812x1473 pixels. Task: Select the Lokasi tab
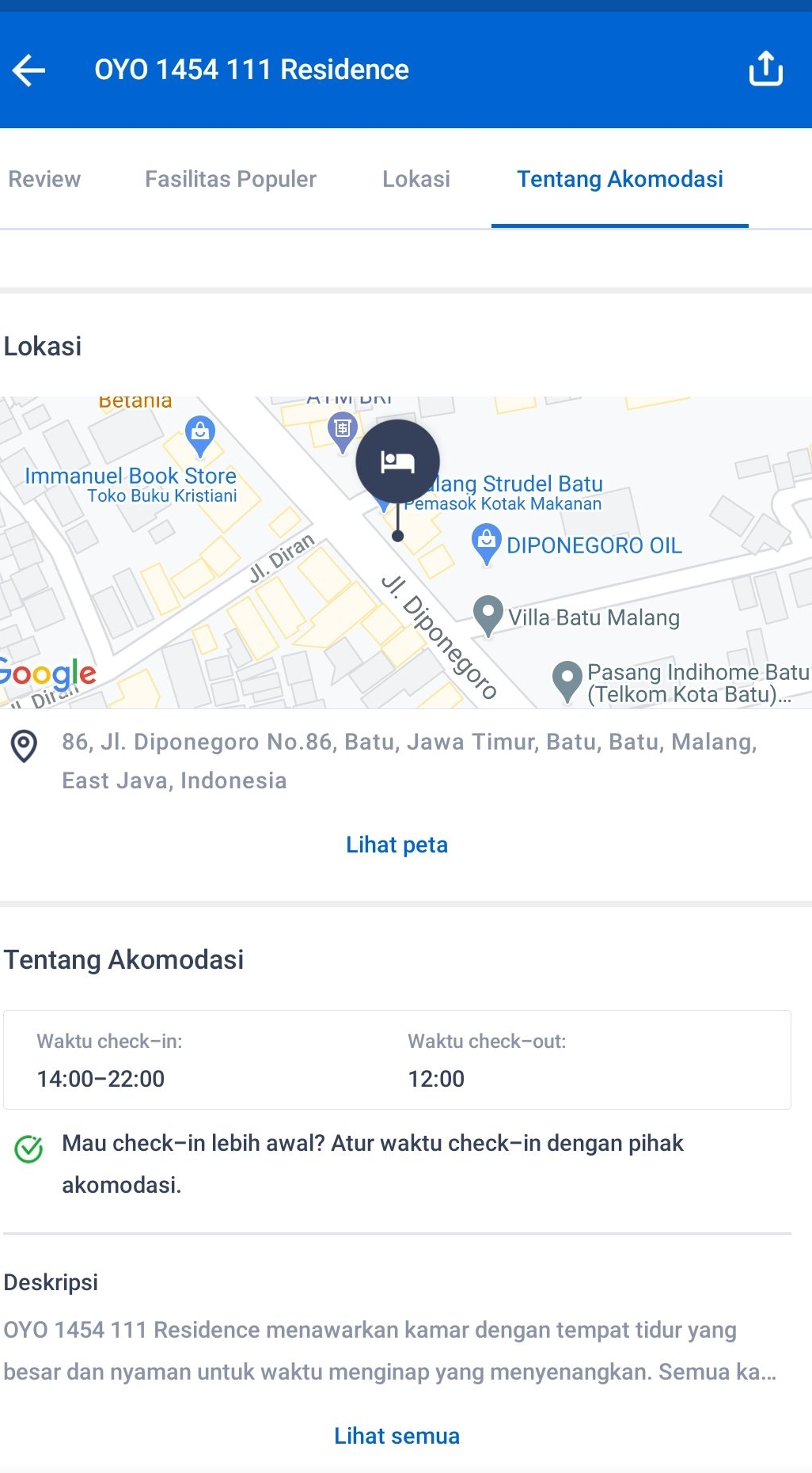pyautogui.click(x=416, y=179)
